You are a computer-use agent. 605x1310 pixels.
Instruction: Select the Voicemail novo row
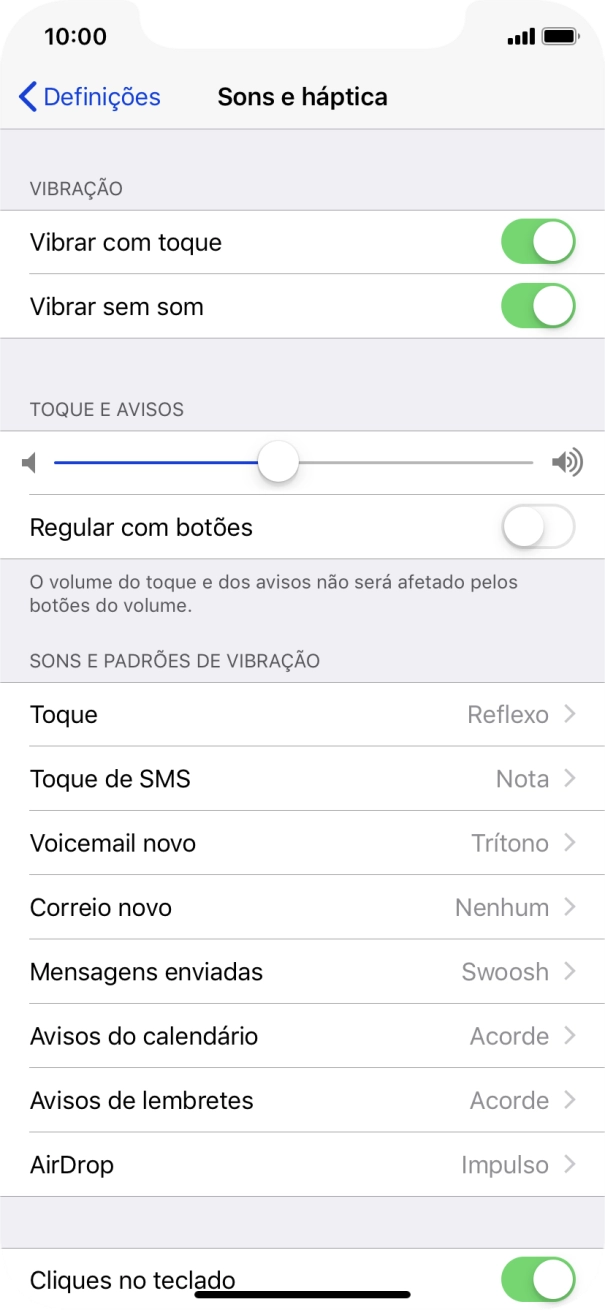point(302,843)
